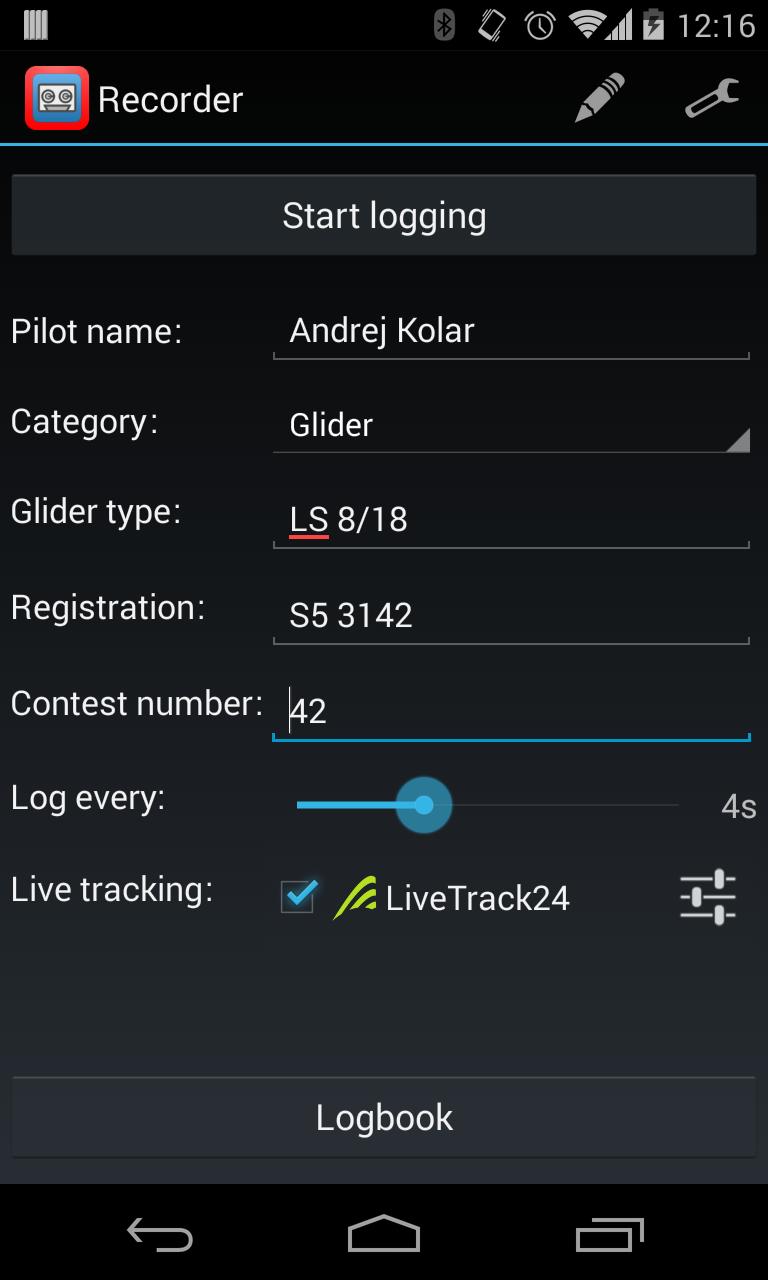Adjust the Log every interval slider
Viewport: 768px width, 1280px height.
(423, 805)
